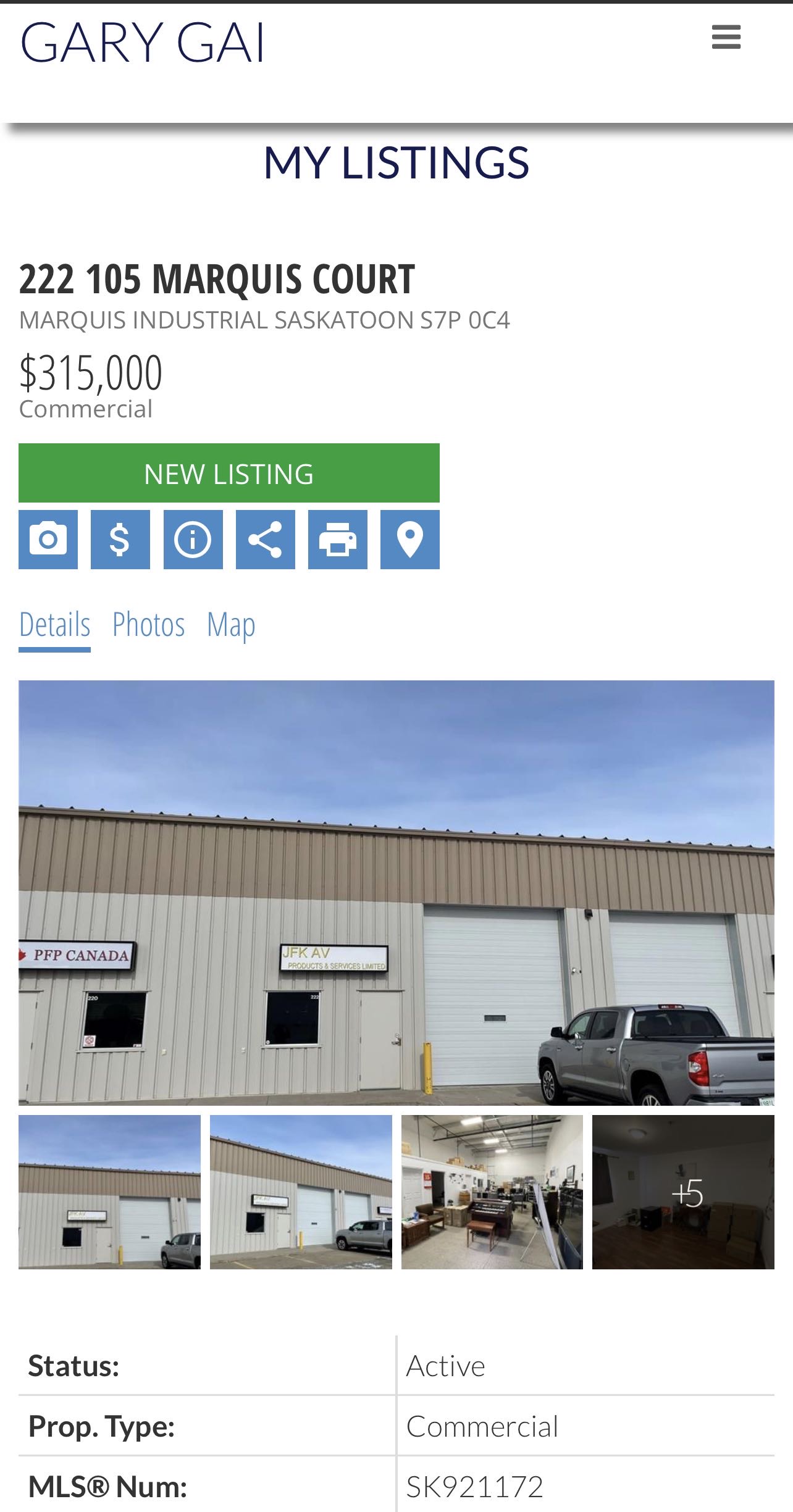
Task: Open the first small exterior thumbnail
Action: (109, 1192)
